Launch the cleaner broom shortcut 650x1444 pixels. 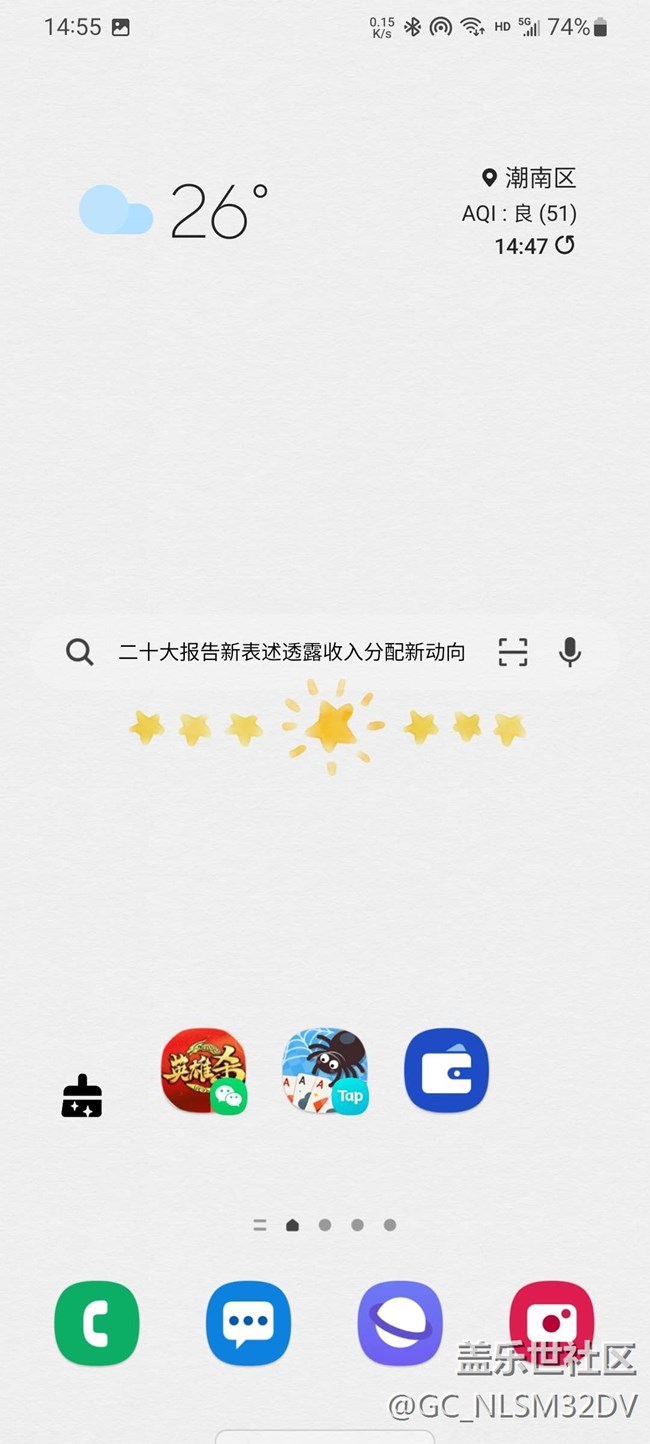tap(82, 1096)
